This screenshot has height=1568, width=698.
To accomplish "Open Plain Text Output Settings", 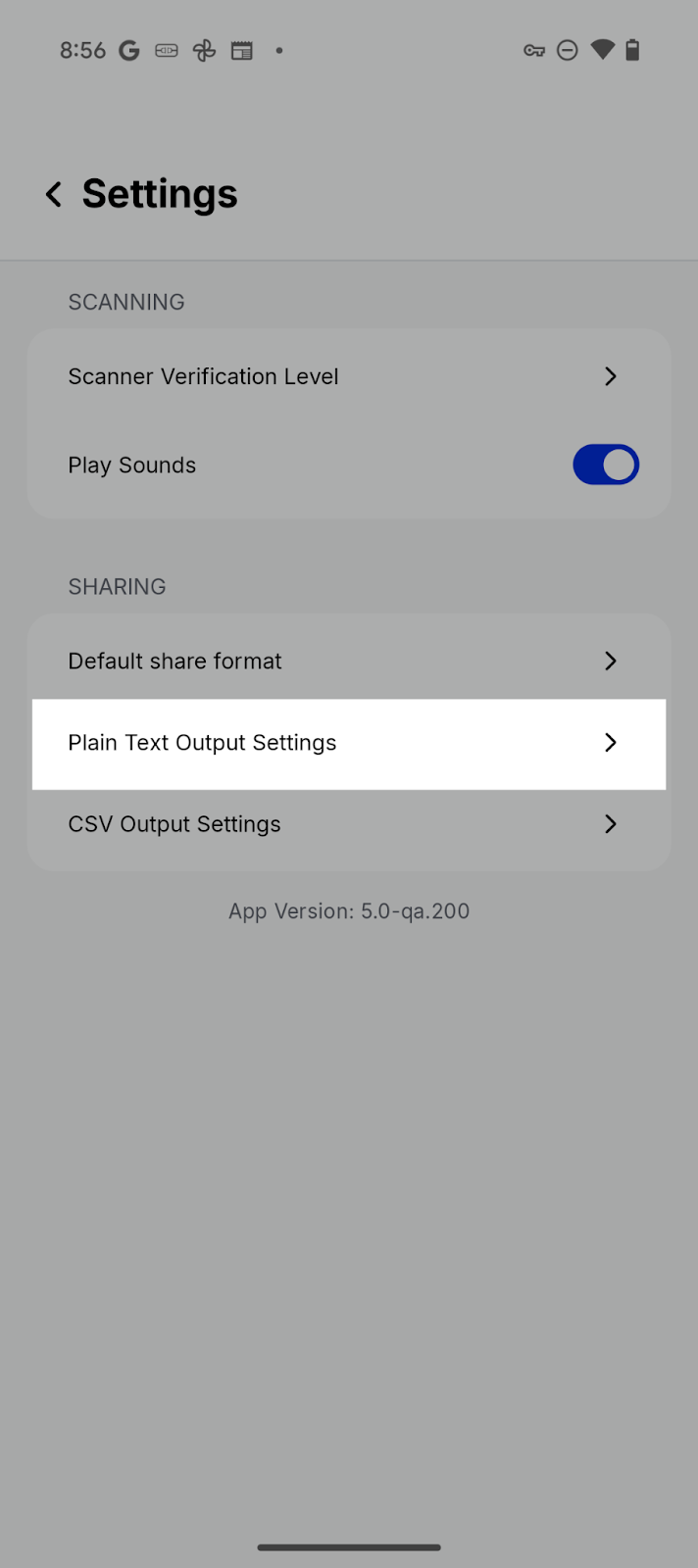I will click(348, 743).
